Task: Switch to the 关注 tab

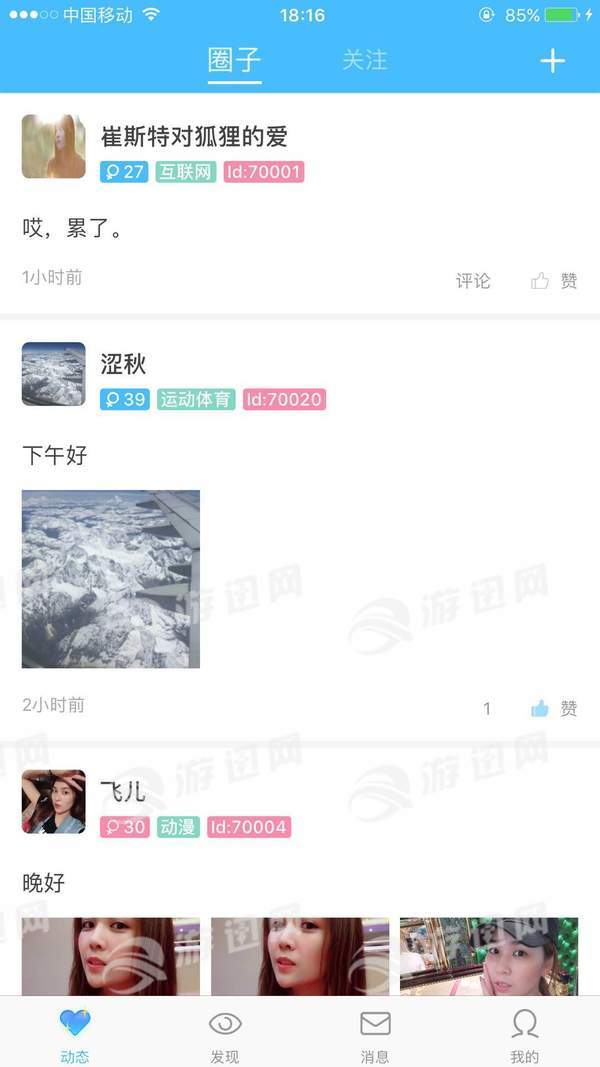Action: click(x=364, y=61)
